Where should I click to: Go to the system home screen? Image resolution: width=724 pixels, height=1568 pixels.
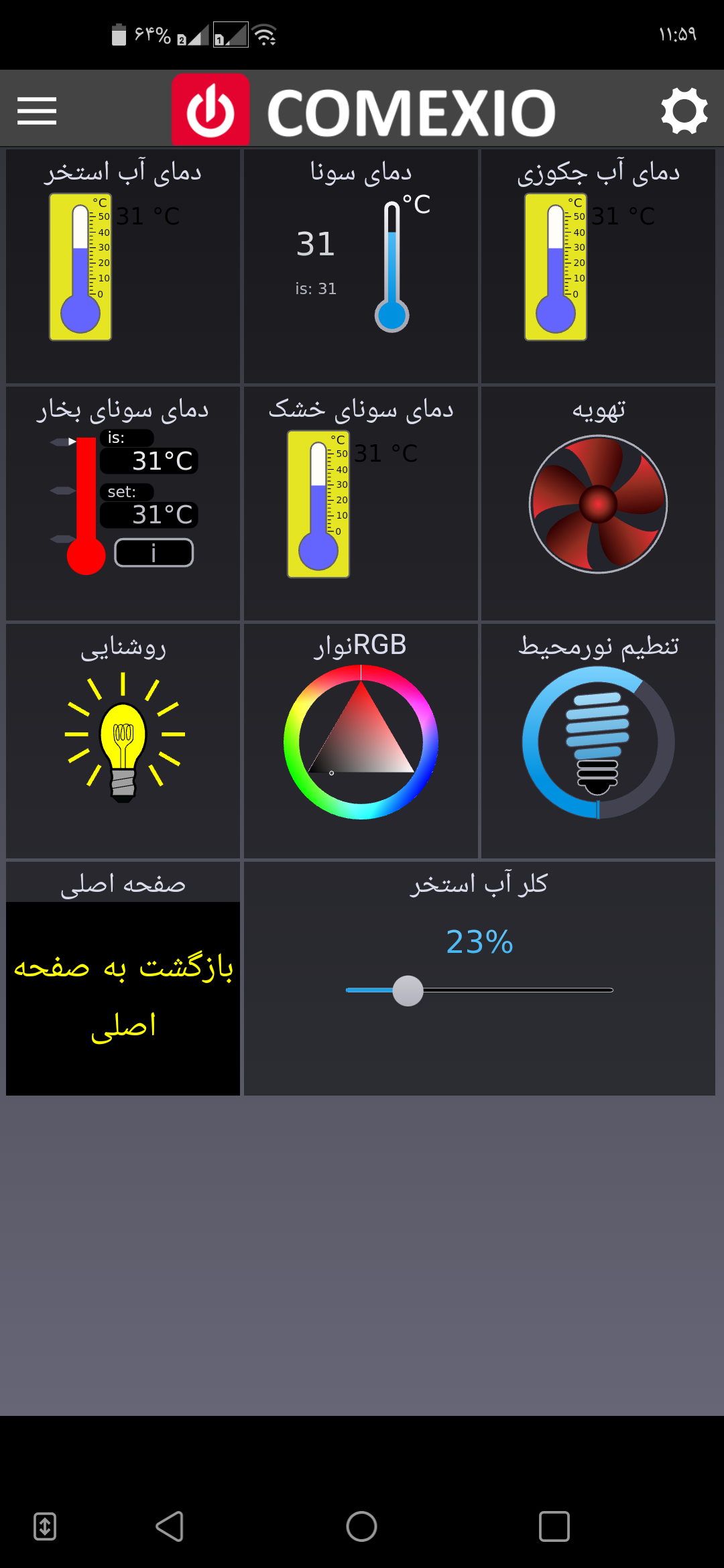(x=361, y=1526)
